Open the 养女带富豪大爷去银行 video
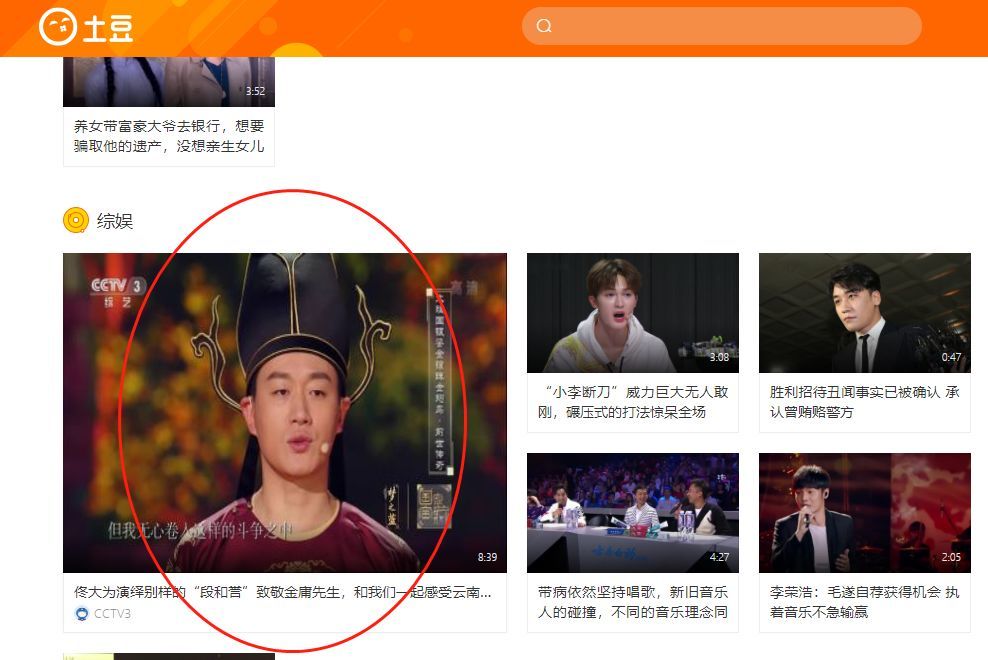This screenshot has height=660, width=988. click(x=169, y=81)
